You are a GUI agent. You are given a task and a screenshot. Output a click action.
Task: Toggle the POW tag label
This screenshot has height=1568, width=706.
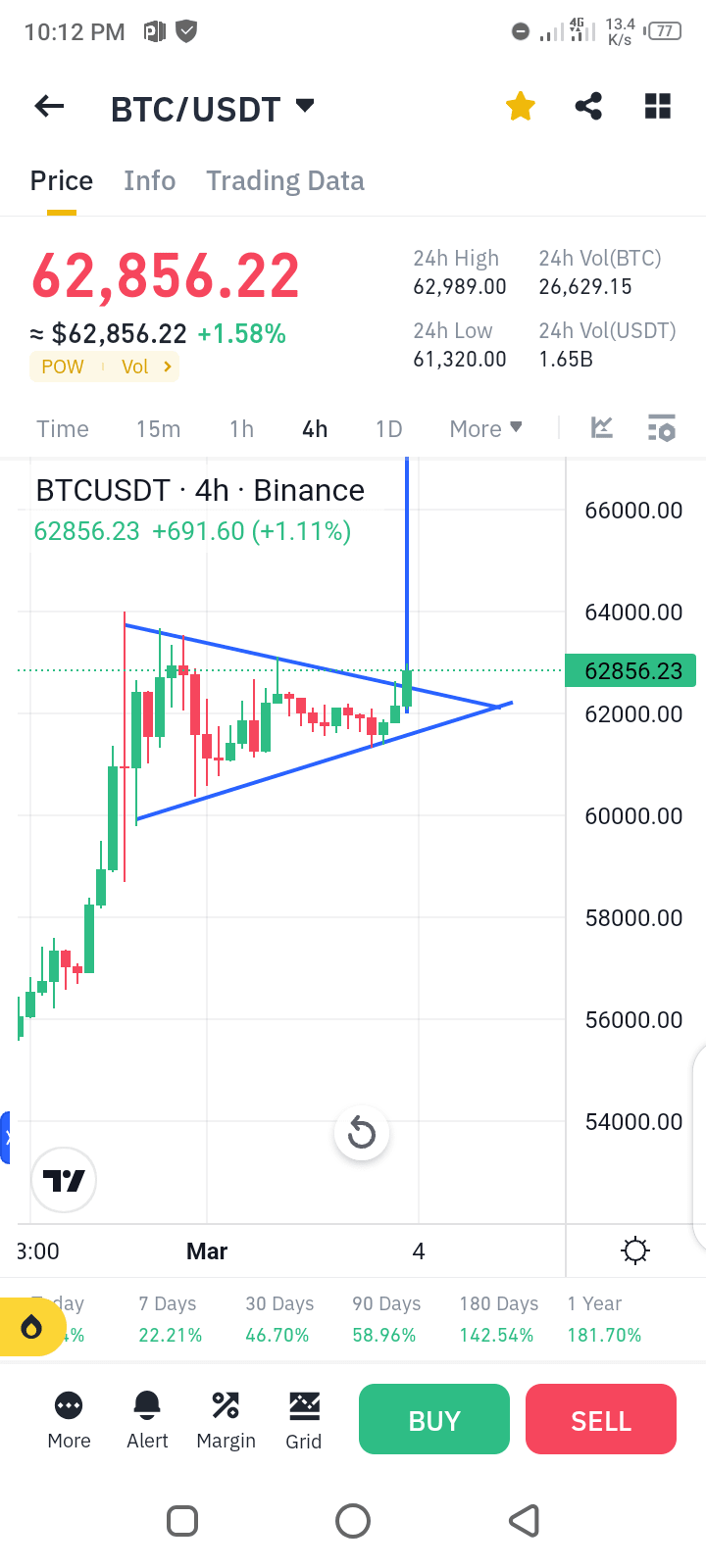click(x=62, y=367)
